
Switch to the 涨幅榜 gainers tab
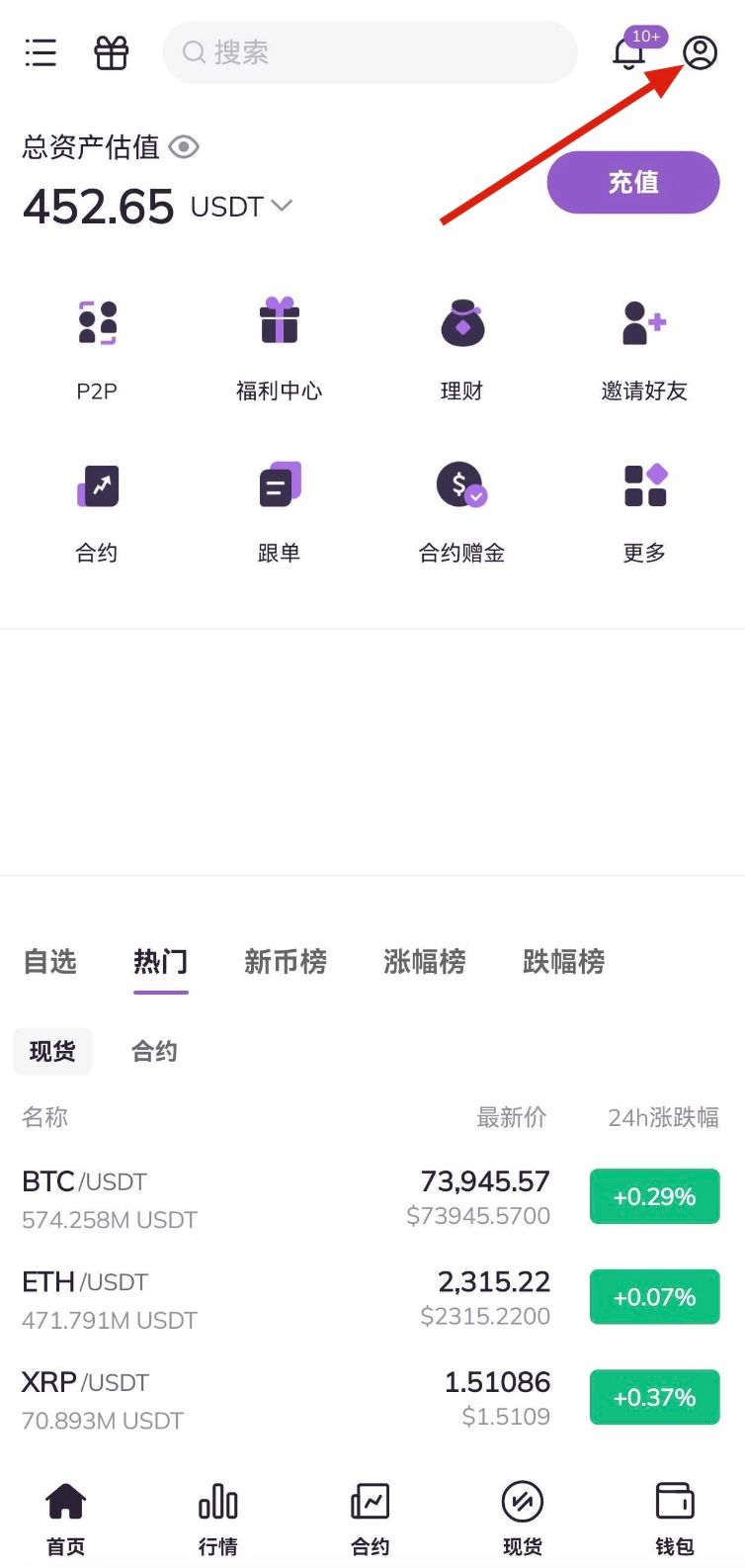pyautogui.click(x=424, y=961)
